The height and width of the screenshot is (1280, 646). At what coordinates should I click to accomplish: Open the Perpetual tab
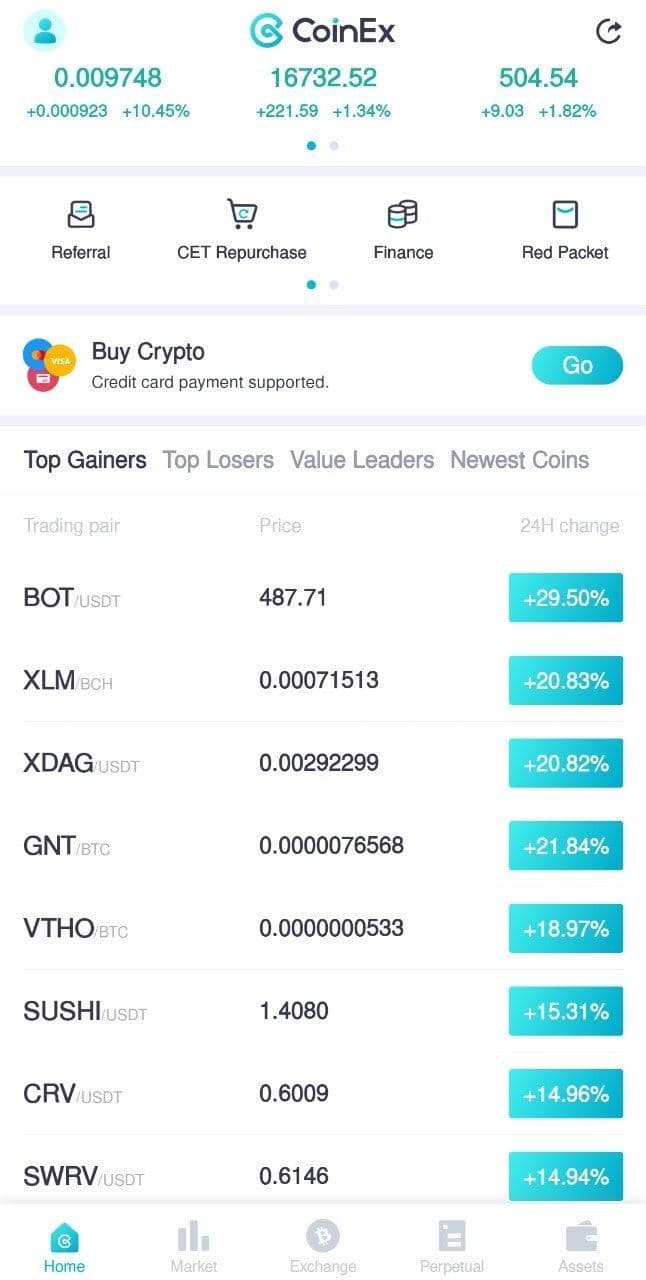(452, 1246)
